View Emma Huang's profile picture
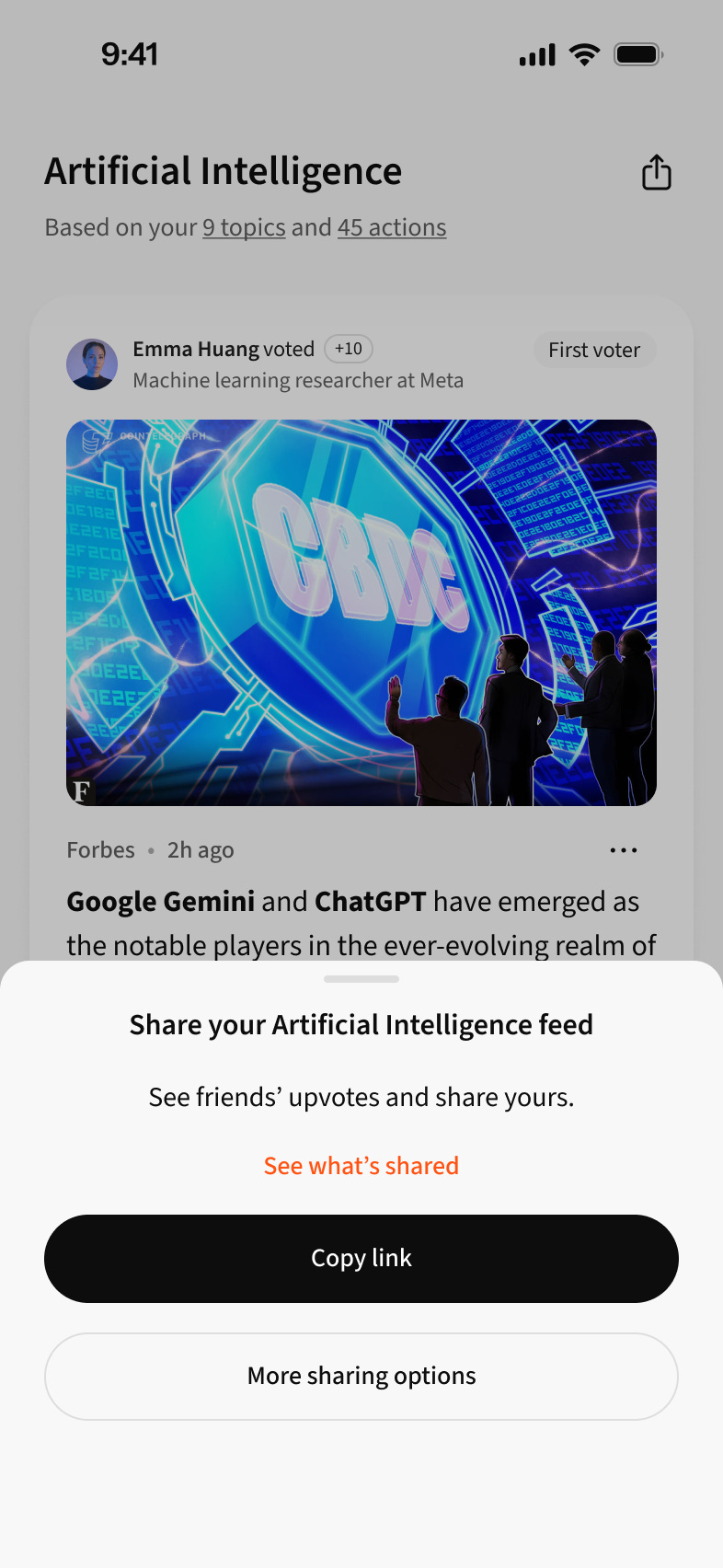 92,363
